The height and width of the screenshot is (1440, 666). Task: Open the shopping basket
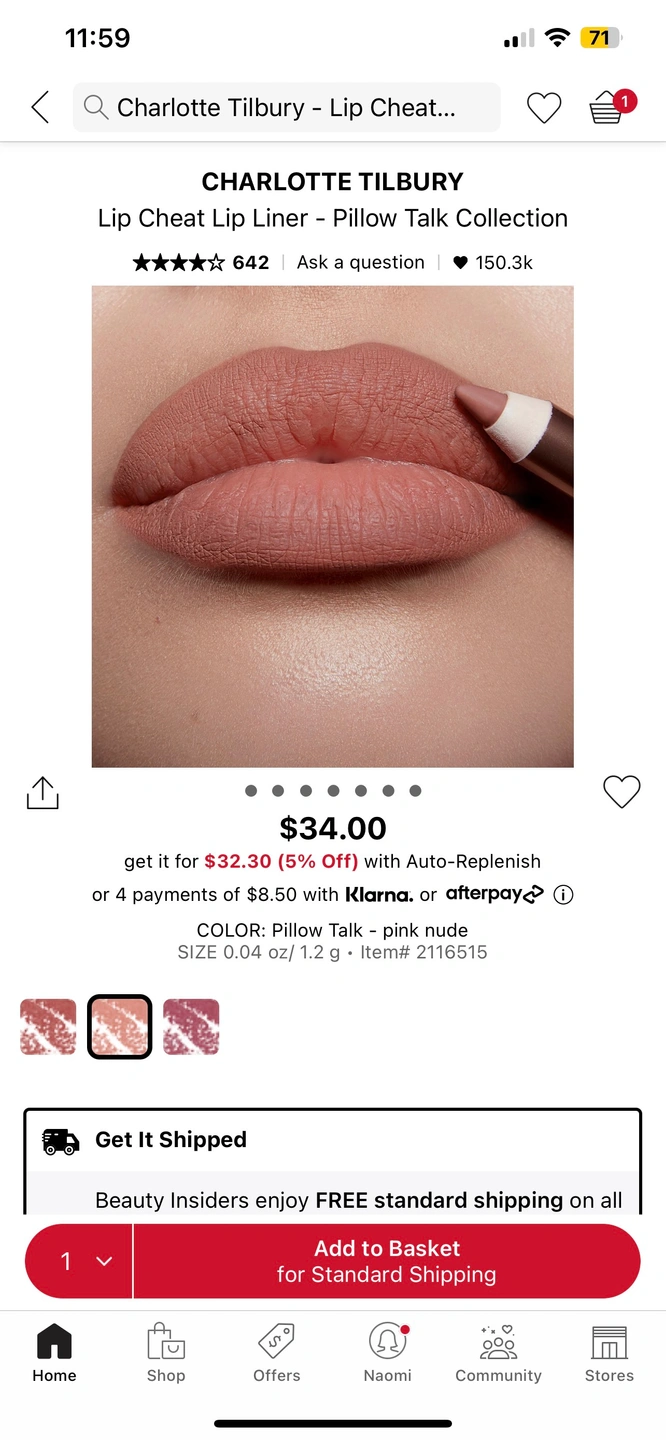tap(608, 107)
